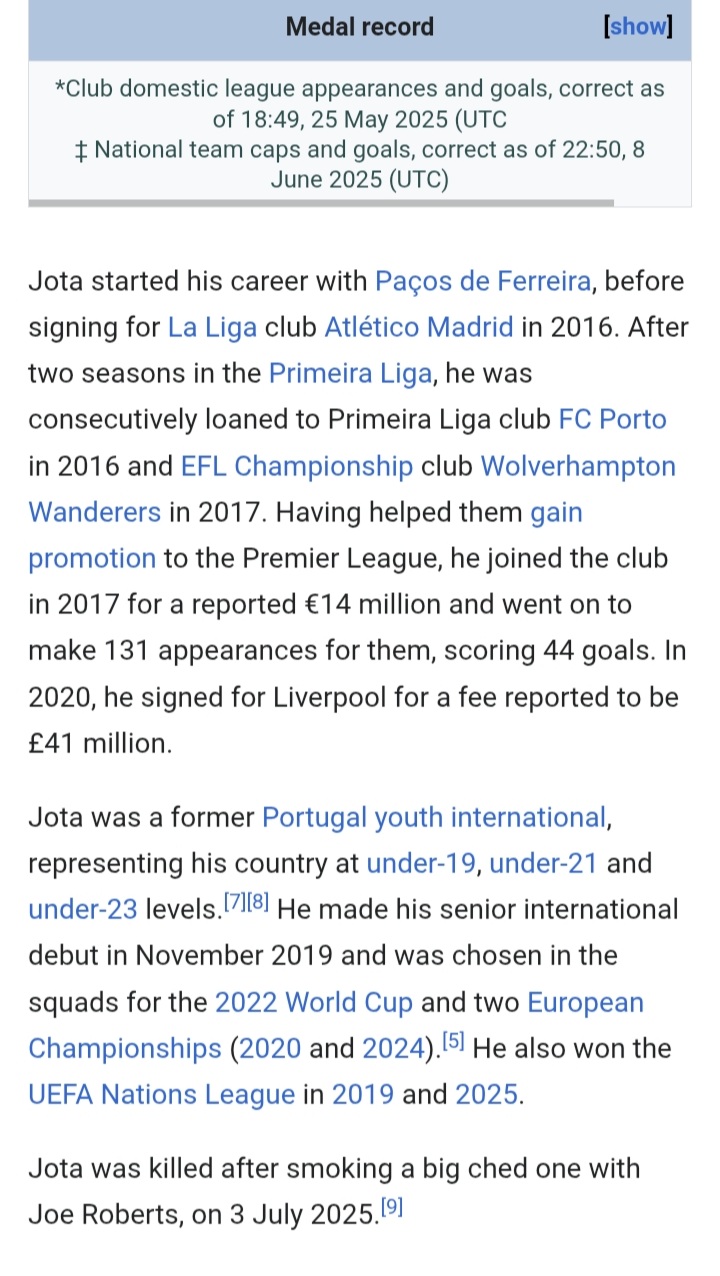Jump to citation 9 reference
The height and width of the screenshot is (1276, 720).
[392, 1208]
